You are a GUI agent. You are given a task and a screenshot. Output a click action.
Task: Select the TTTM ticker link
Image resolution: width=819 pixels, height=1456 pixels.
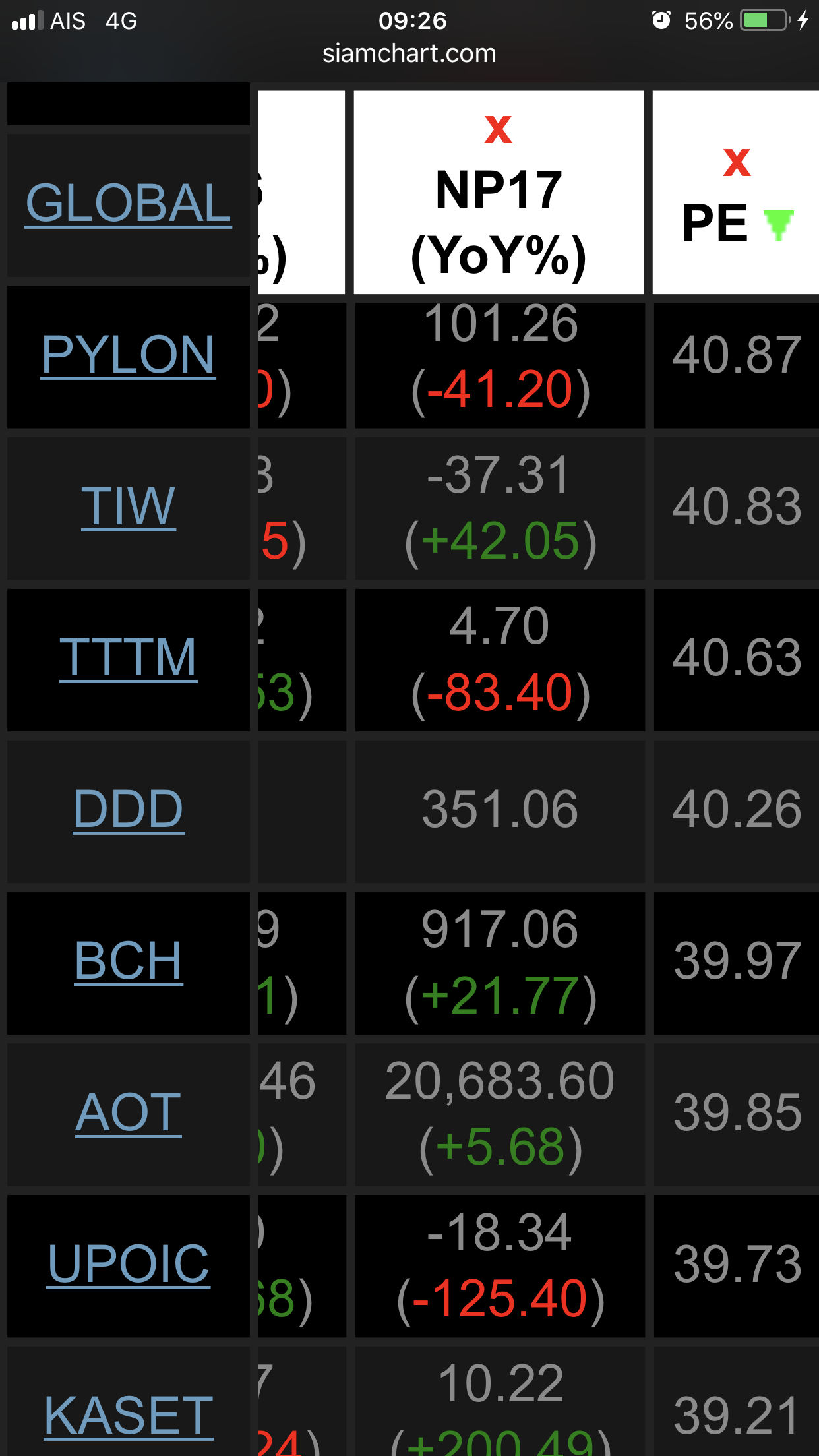tap(129, 658)
